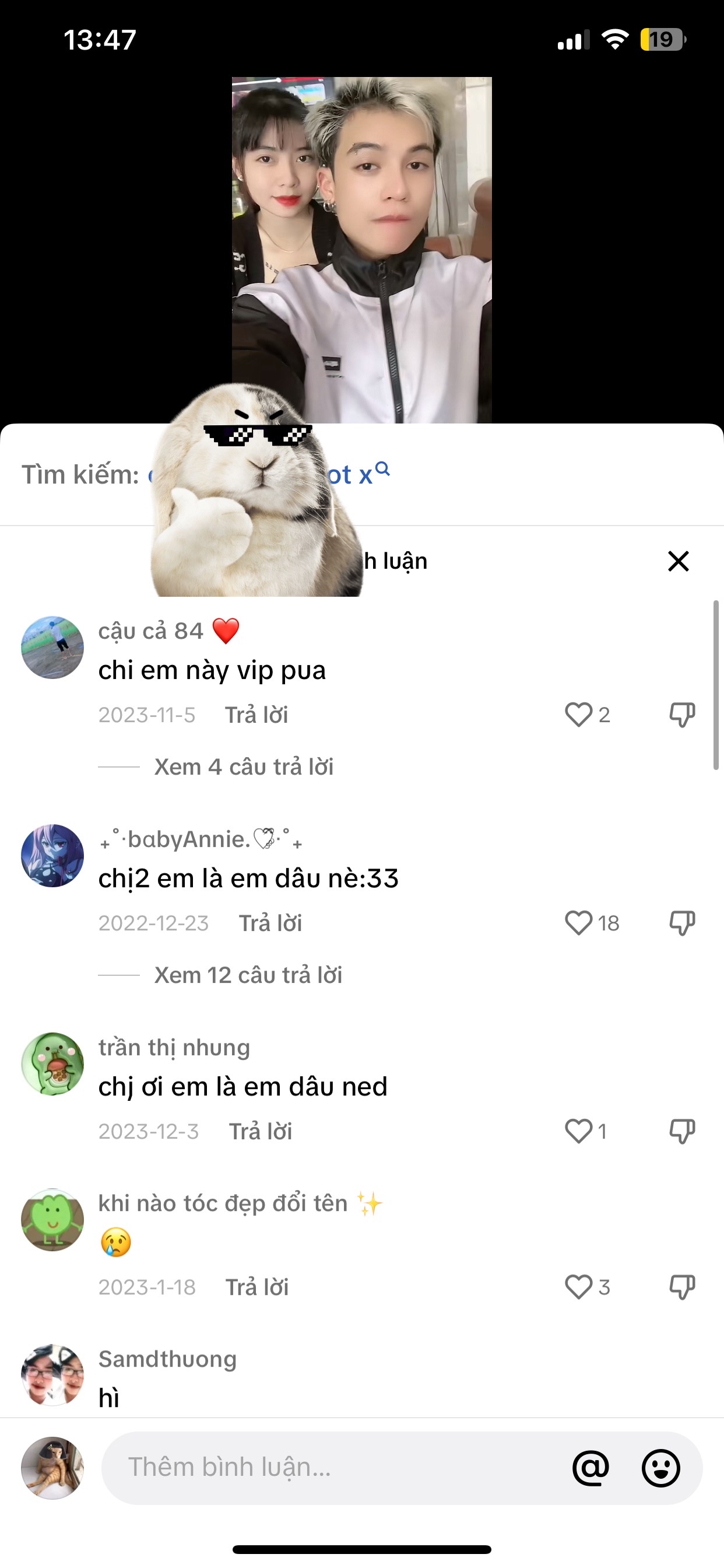Expand 12 replies under babyAnnie's comment
The image size is (724, 1568).
click(248, 975)
